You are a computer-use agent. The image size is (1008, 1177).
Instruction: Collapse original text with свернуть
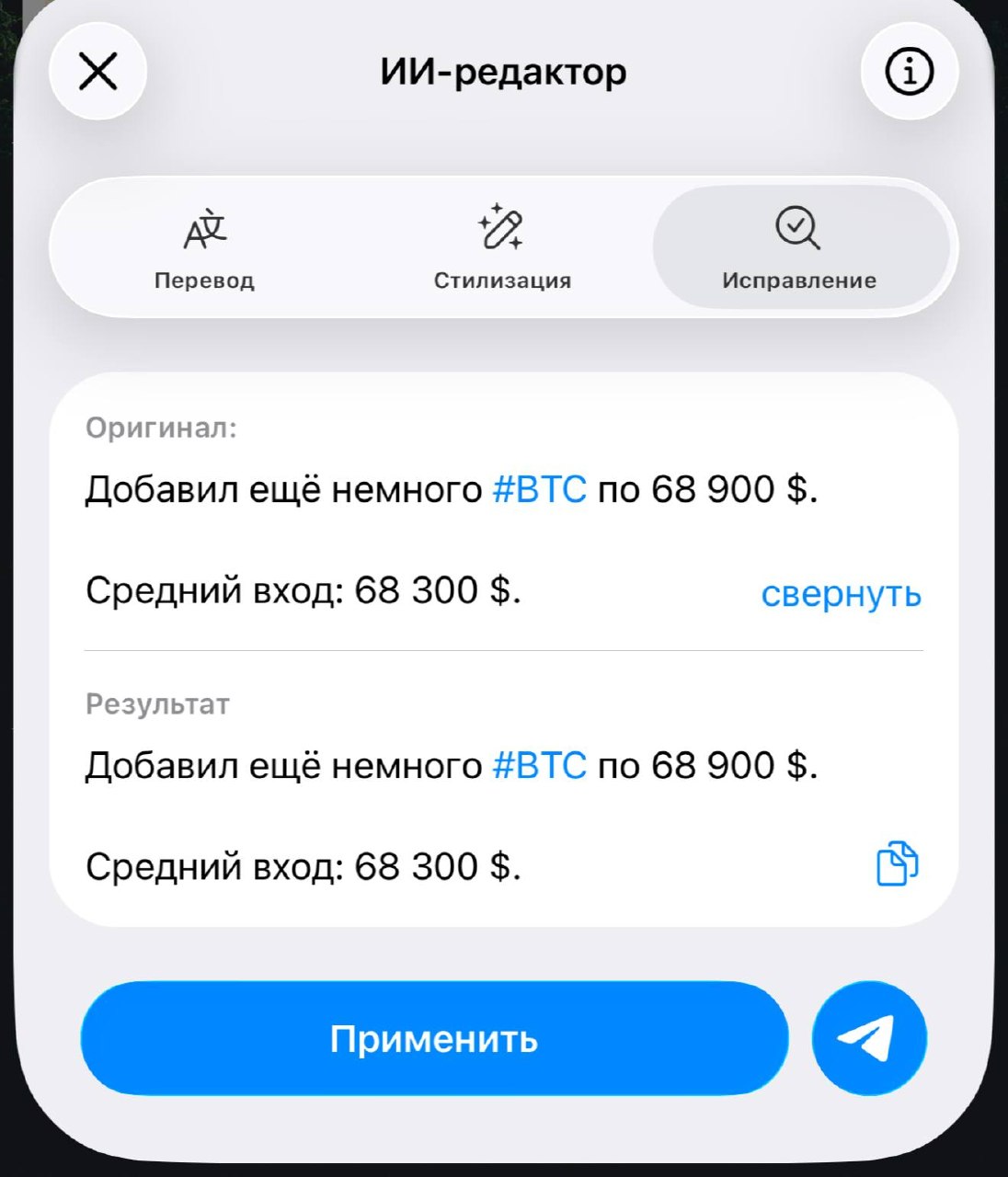click(x=841, y=594)
